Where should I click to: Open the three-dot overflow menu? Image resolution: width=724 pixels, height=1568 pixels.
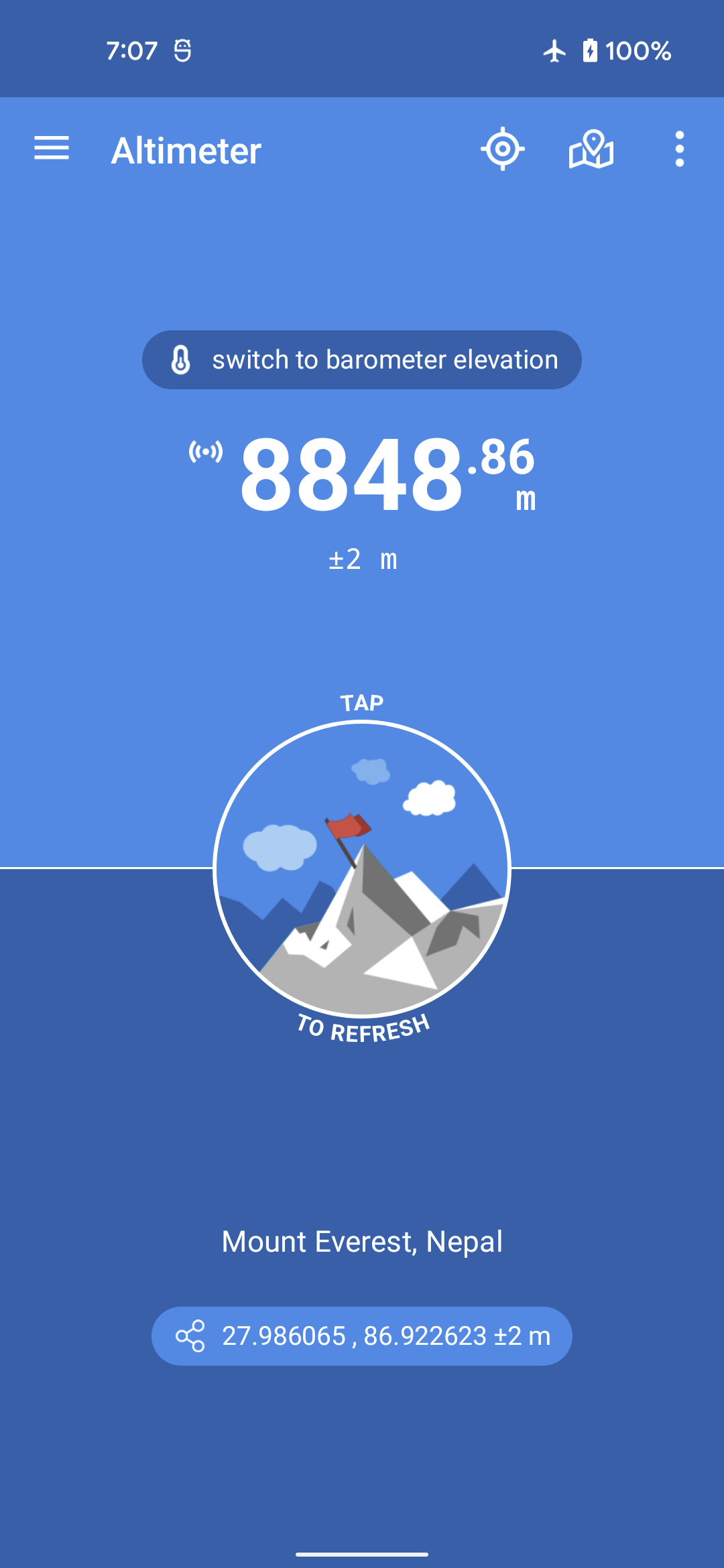pos(679,149)
